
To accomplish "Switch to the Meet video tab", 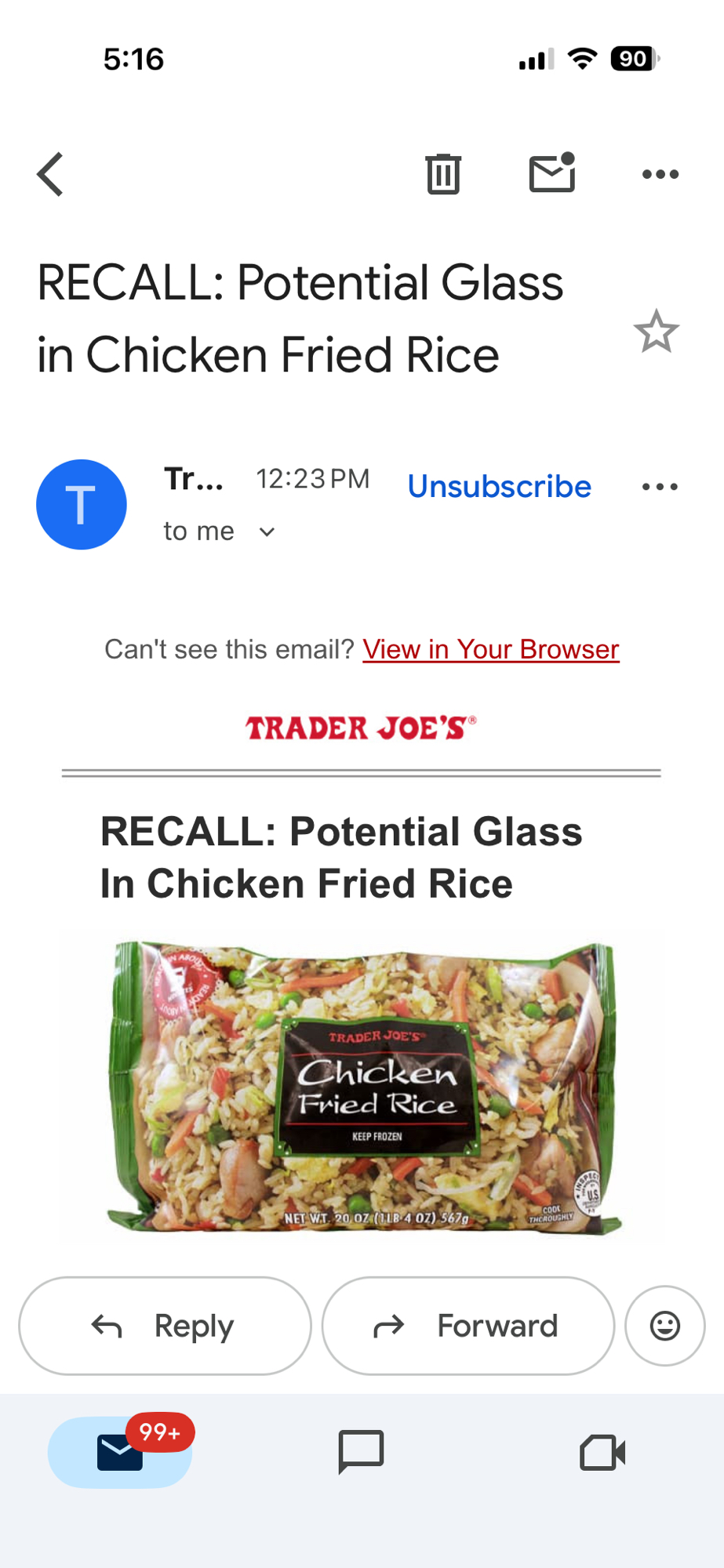I will 602,1452.
